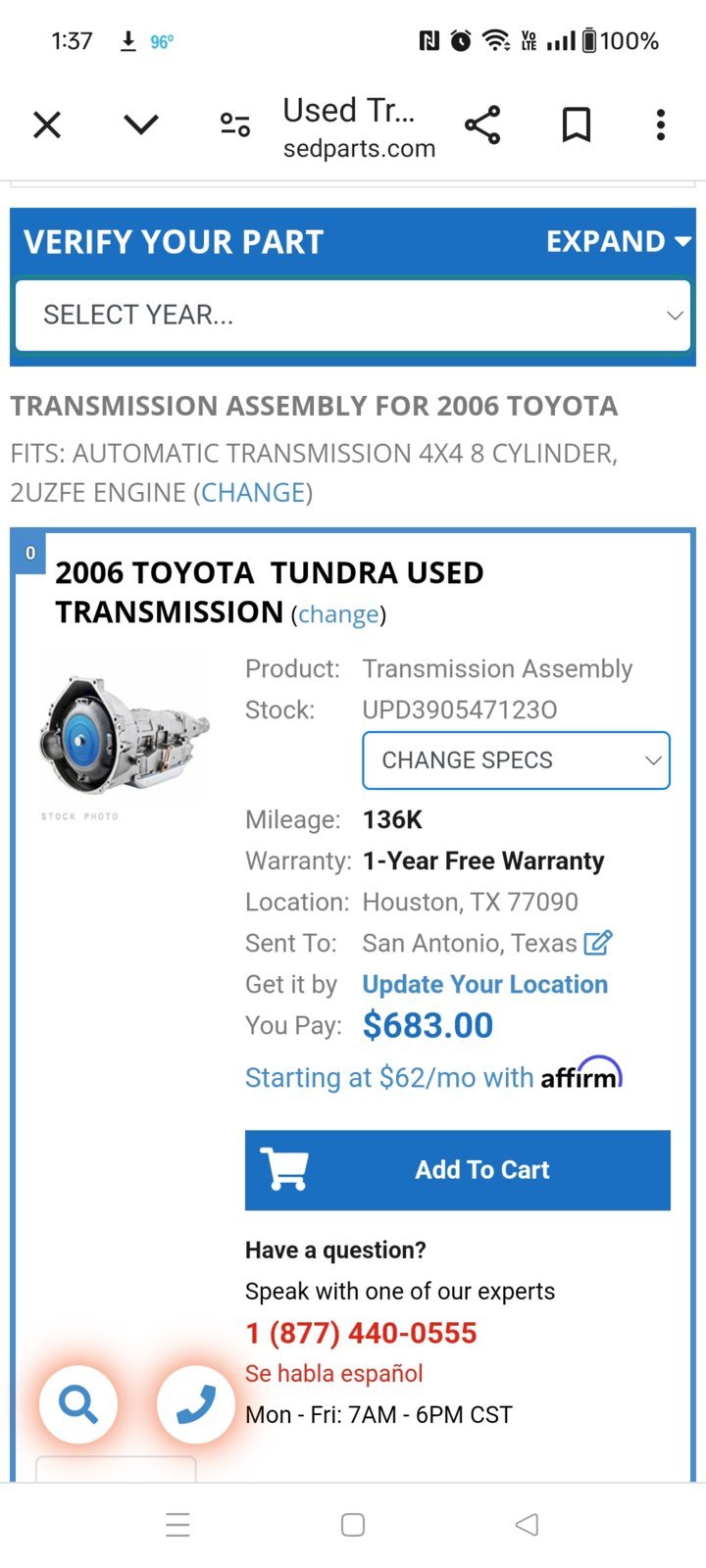The width and height of the screenshot is (706, 1568).
Task: Close the browser tab view
Action: 47,124
